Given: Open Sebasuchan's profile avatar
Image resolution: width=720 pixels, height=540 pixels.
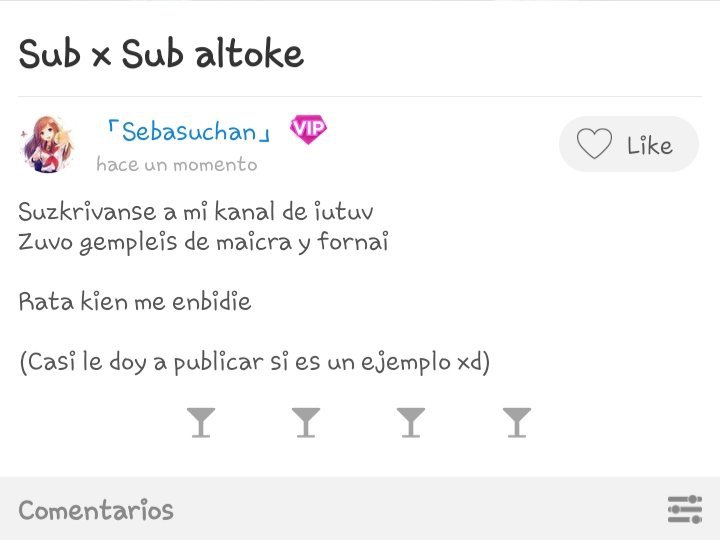Looking at the screenshot, I should [x=46, y=145].
